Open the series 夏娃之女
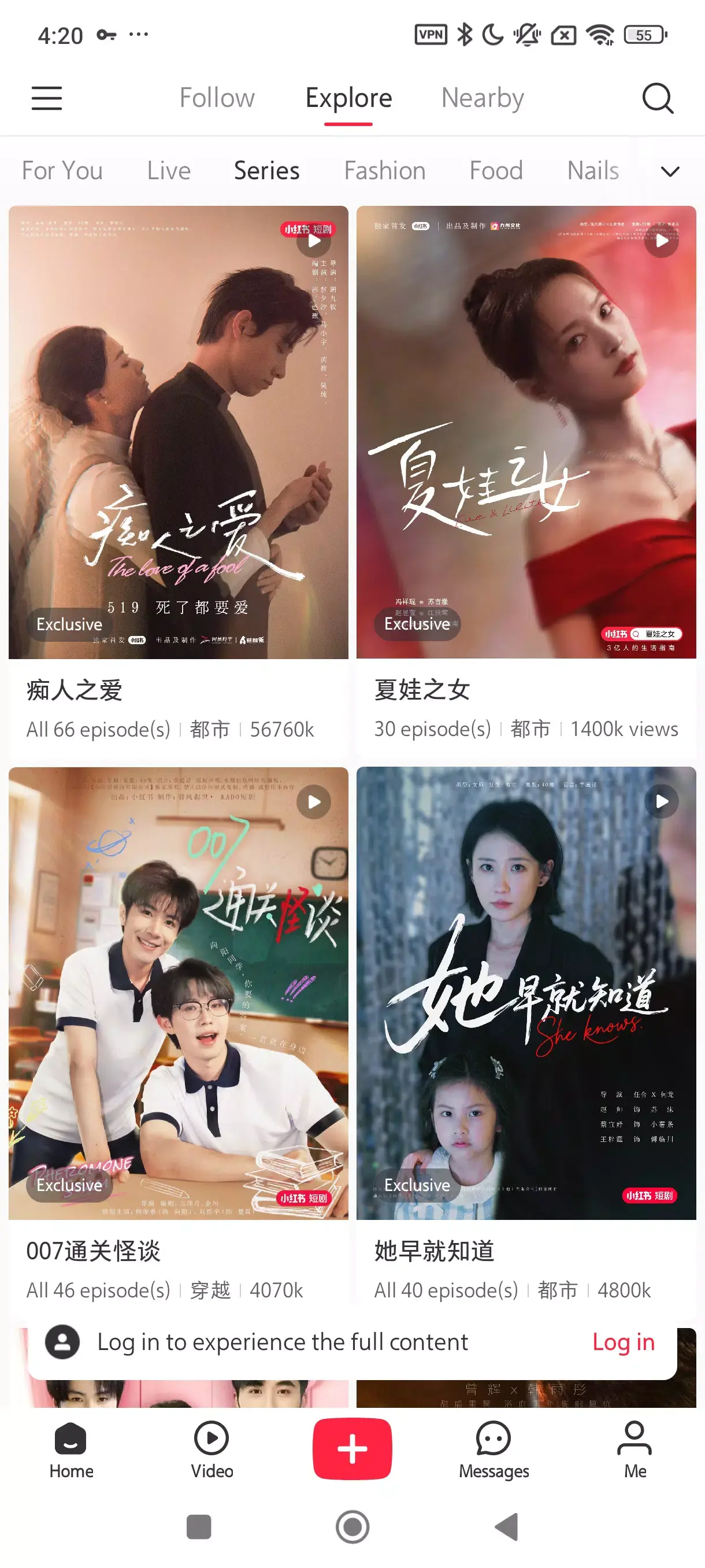 pyautogui.click(x=526, y=432)
